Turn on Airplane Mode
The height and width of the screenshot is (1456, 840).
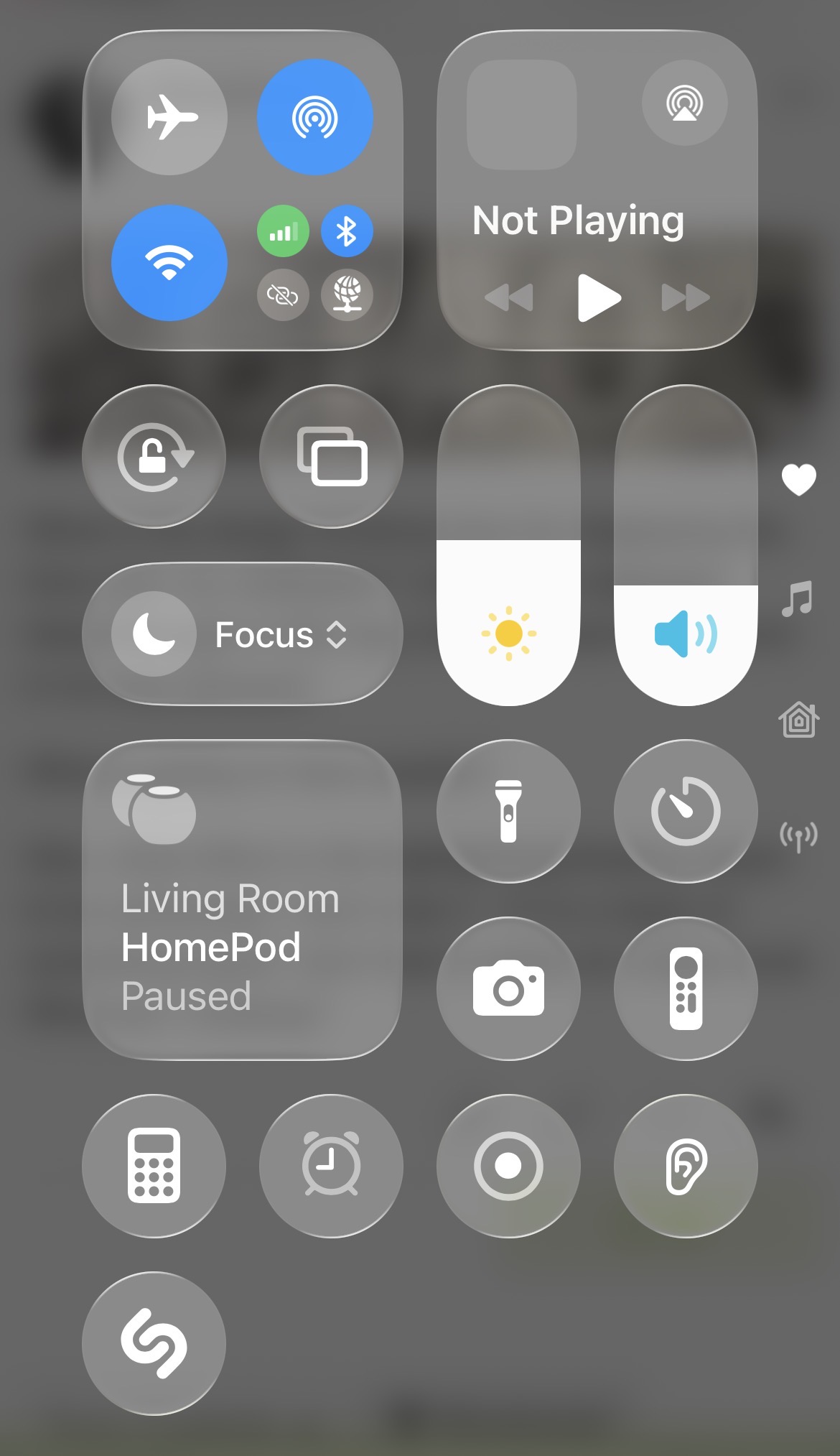coord(169,117)
